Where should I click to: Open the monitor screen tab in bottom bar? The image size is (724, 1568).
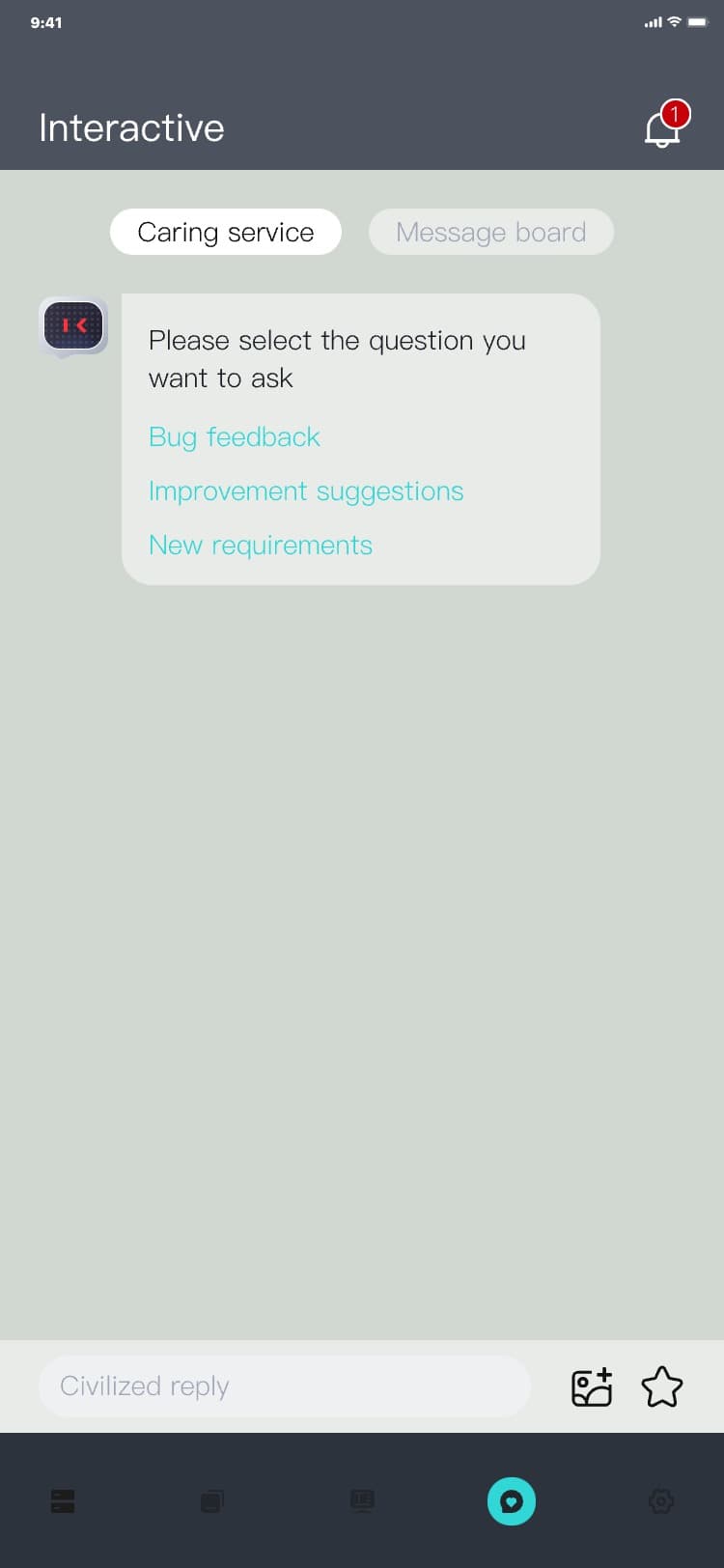[x=362, y=1501]
